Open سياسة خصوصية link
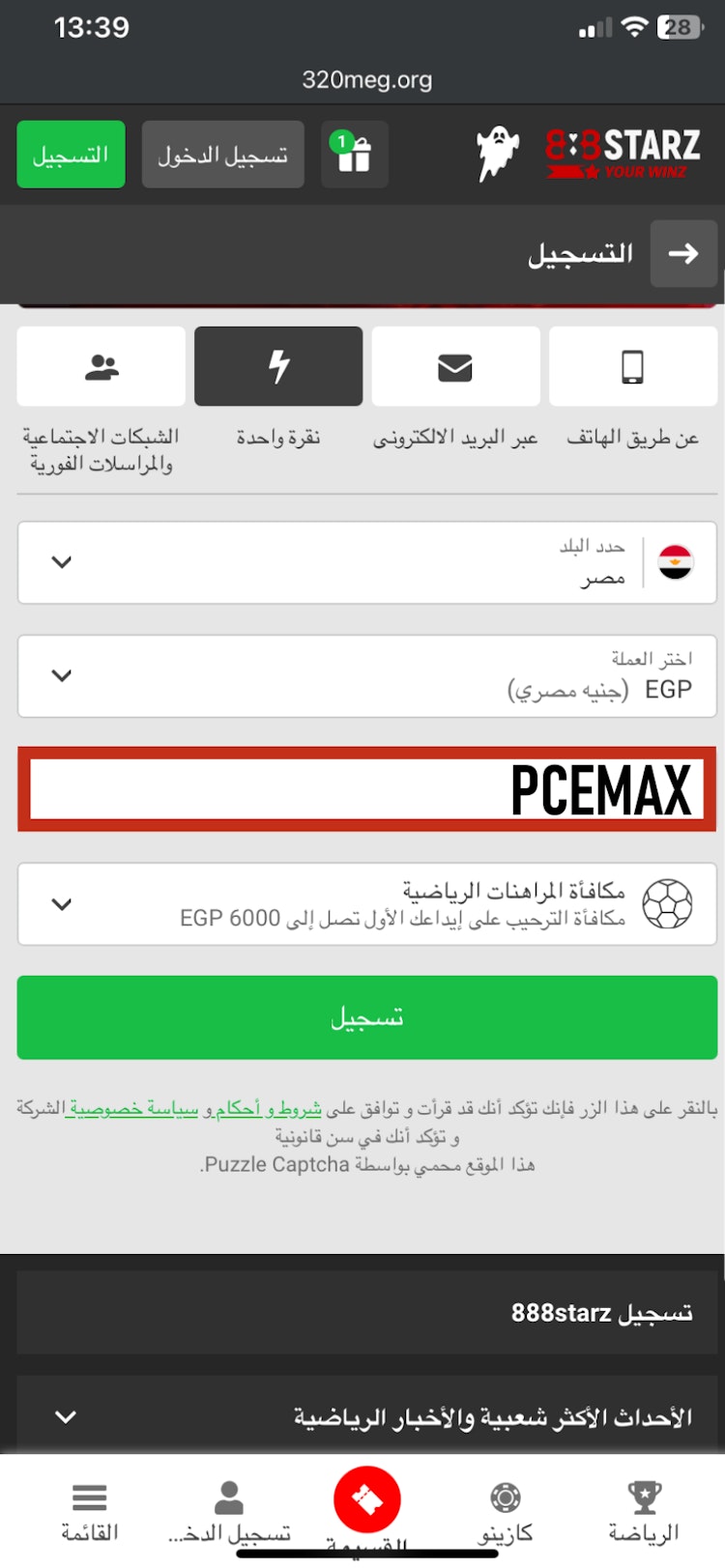Image resolution: width=725 pixels, height=1568 pixels. (x=132, y=1109)
